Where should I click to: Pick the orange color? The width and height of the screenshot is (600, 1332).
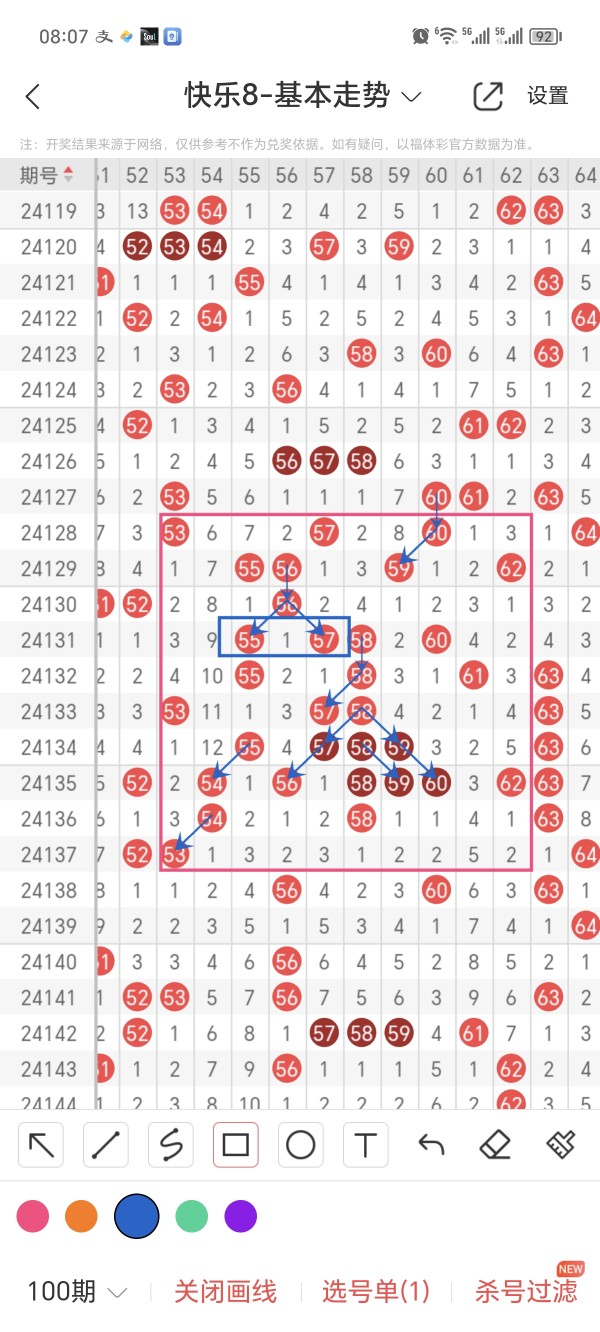tap(81, 1217)
